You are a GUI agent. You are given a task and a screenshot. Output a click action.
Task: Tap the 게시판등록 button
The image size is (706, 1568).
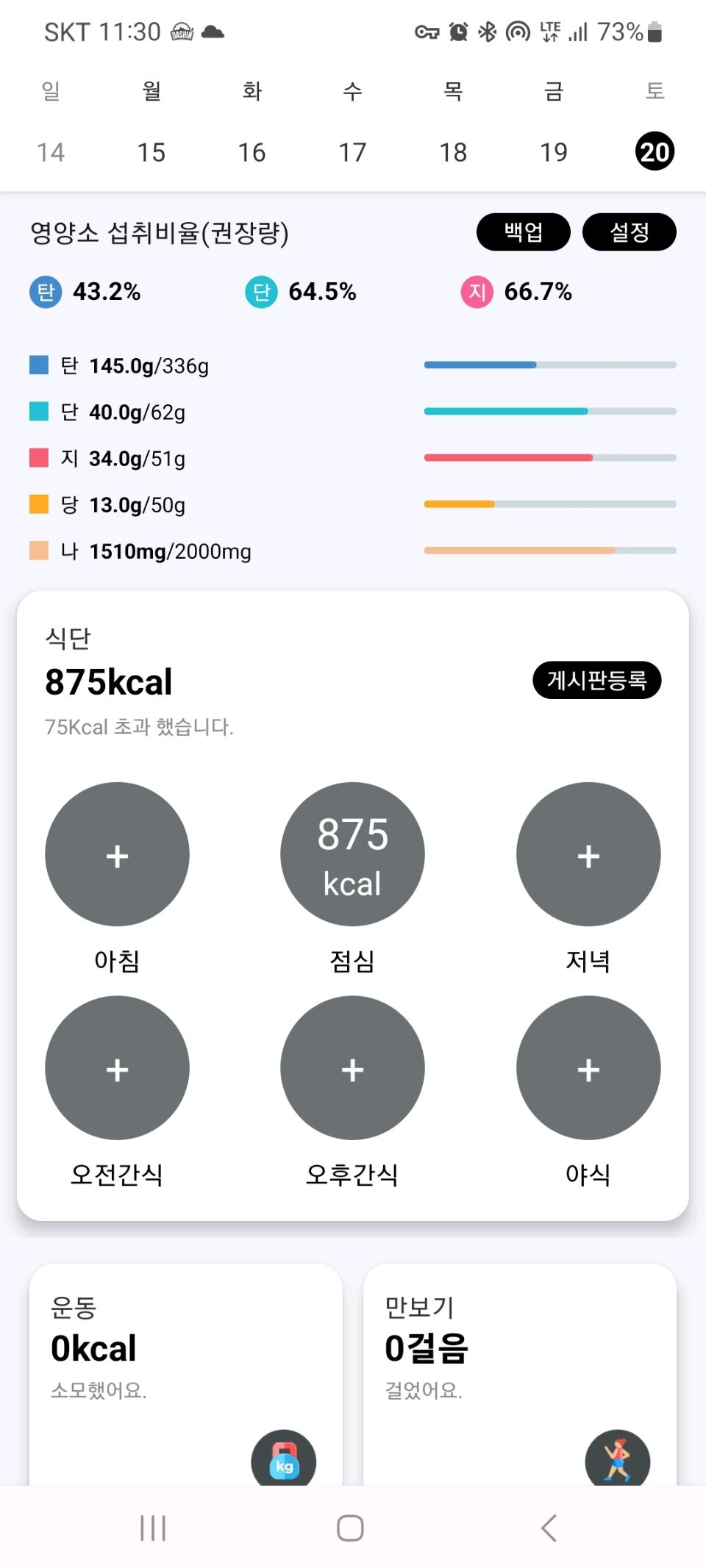click(596, 680)
